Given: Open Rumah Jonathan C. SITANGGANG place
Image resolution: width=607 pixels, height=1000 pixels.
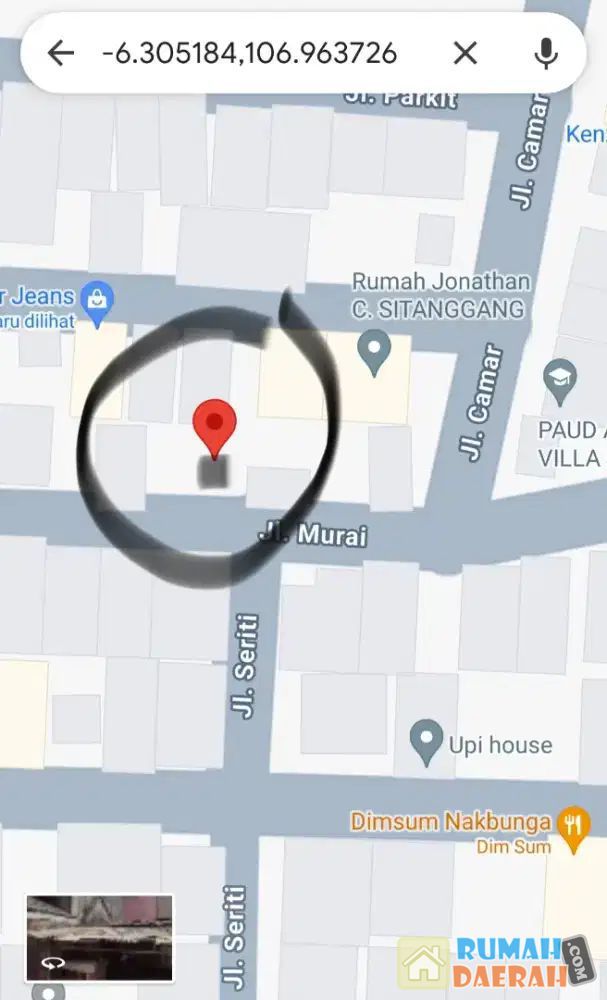Looking at the screenshot, I should [x=376, y=352].
